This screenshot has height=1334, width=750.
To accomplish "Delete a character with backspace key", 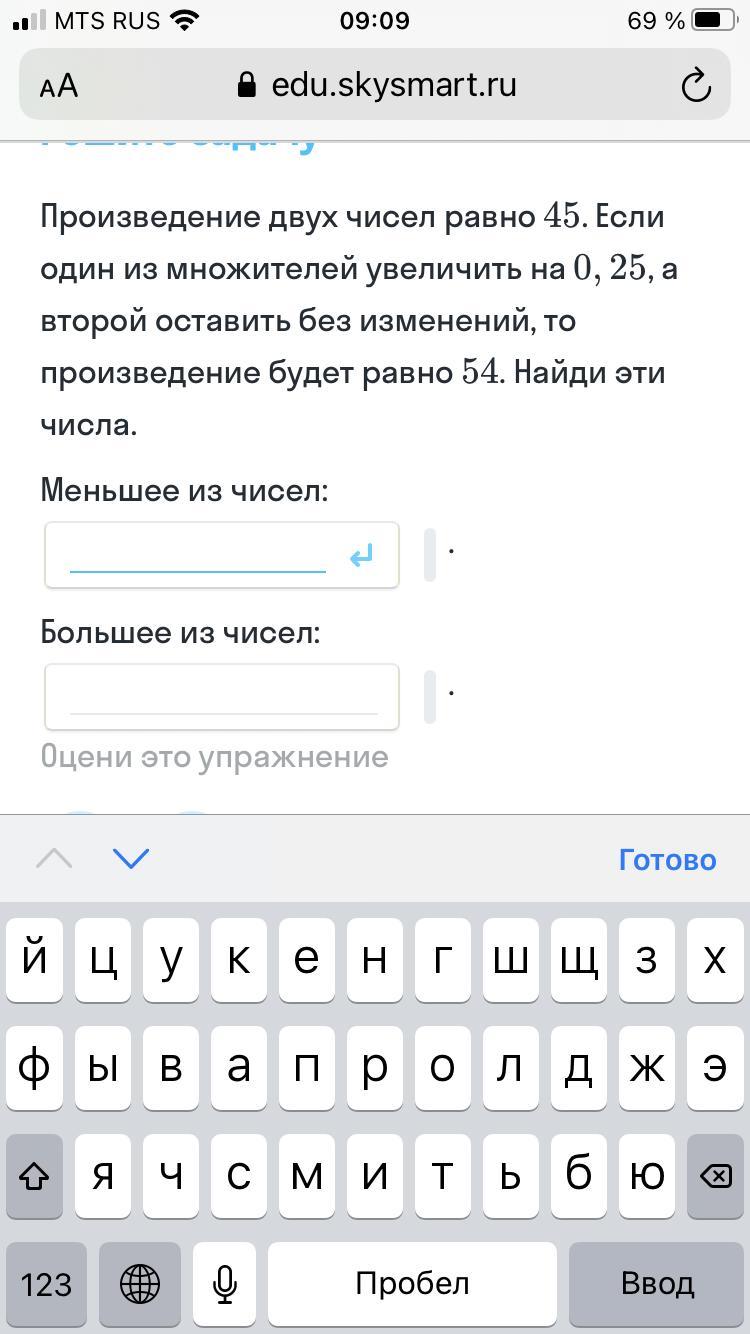I will [x=715, y=1176].
